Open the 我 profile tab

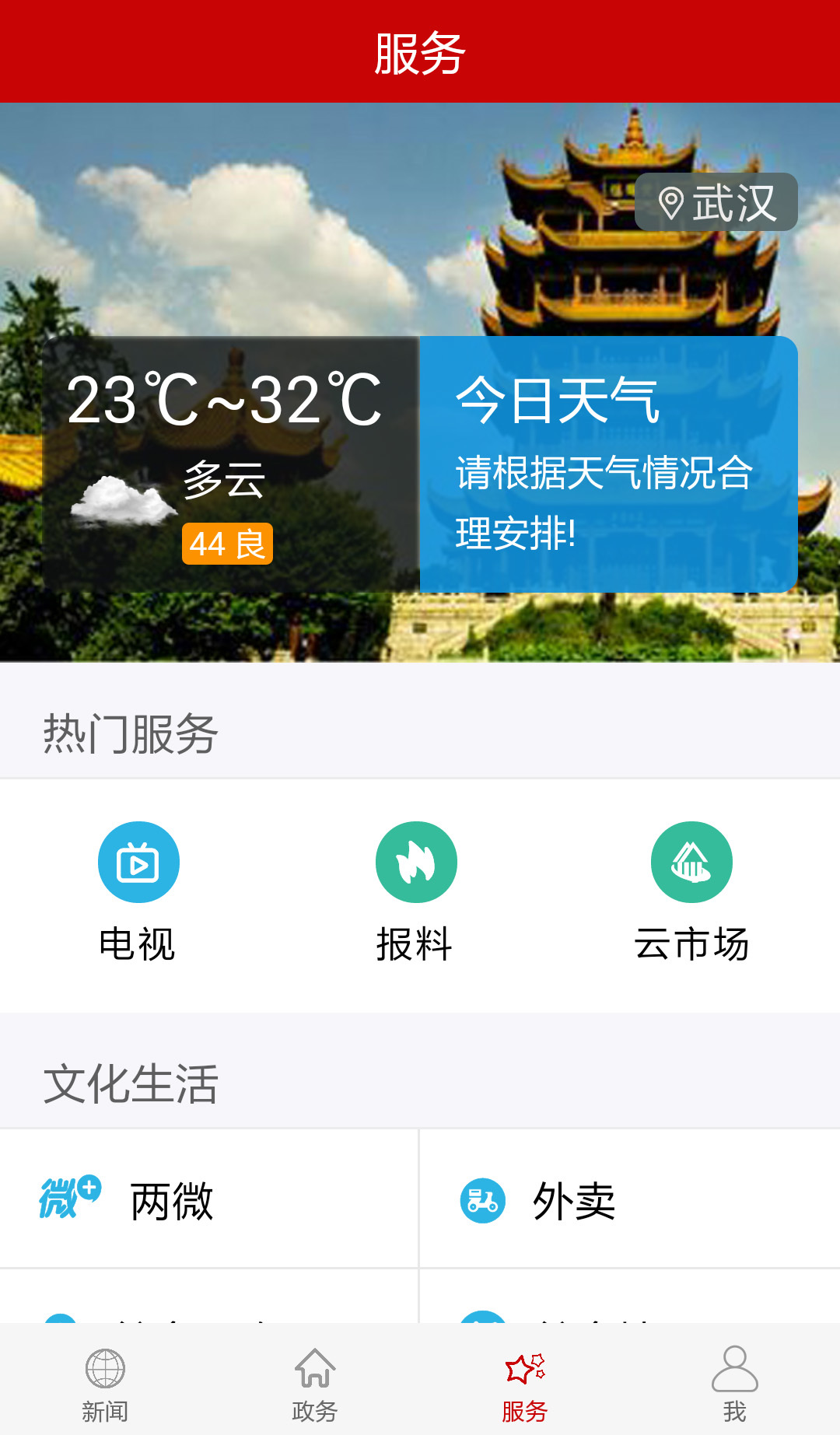click(x=734, y=1384)
